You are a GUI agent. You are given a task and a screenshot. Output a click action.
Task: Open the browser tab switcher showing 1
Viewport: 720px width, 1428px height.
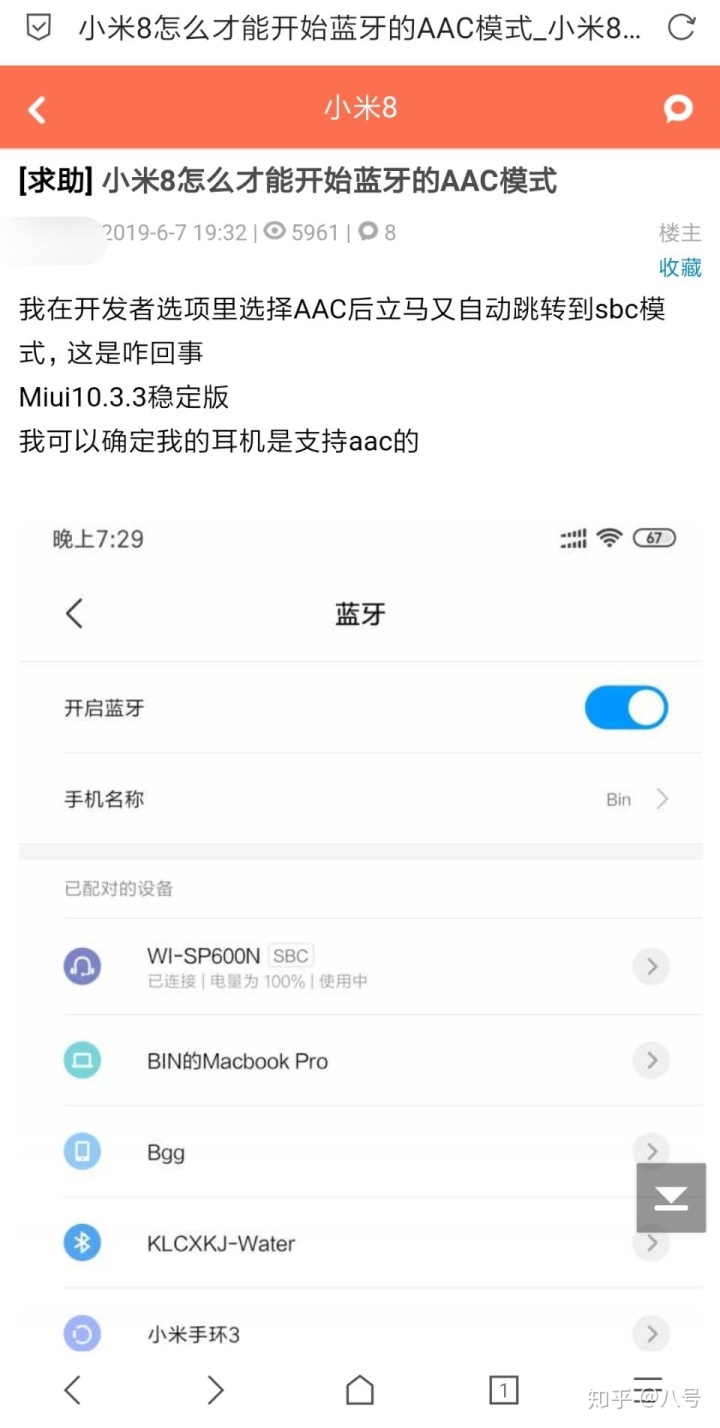click(x=504, y=1389)
